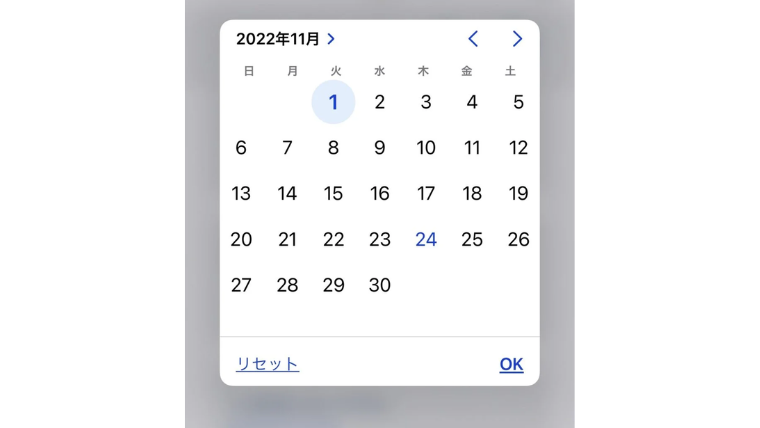This screenshot has width=760, height=428.
Task: Pick the 30th as the date
Action: pyautogui.click(x=379, y=286)
